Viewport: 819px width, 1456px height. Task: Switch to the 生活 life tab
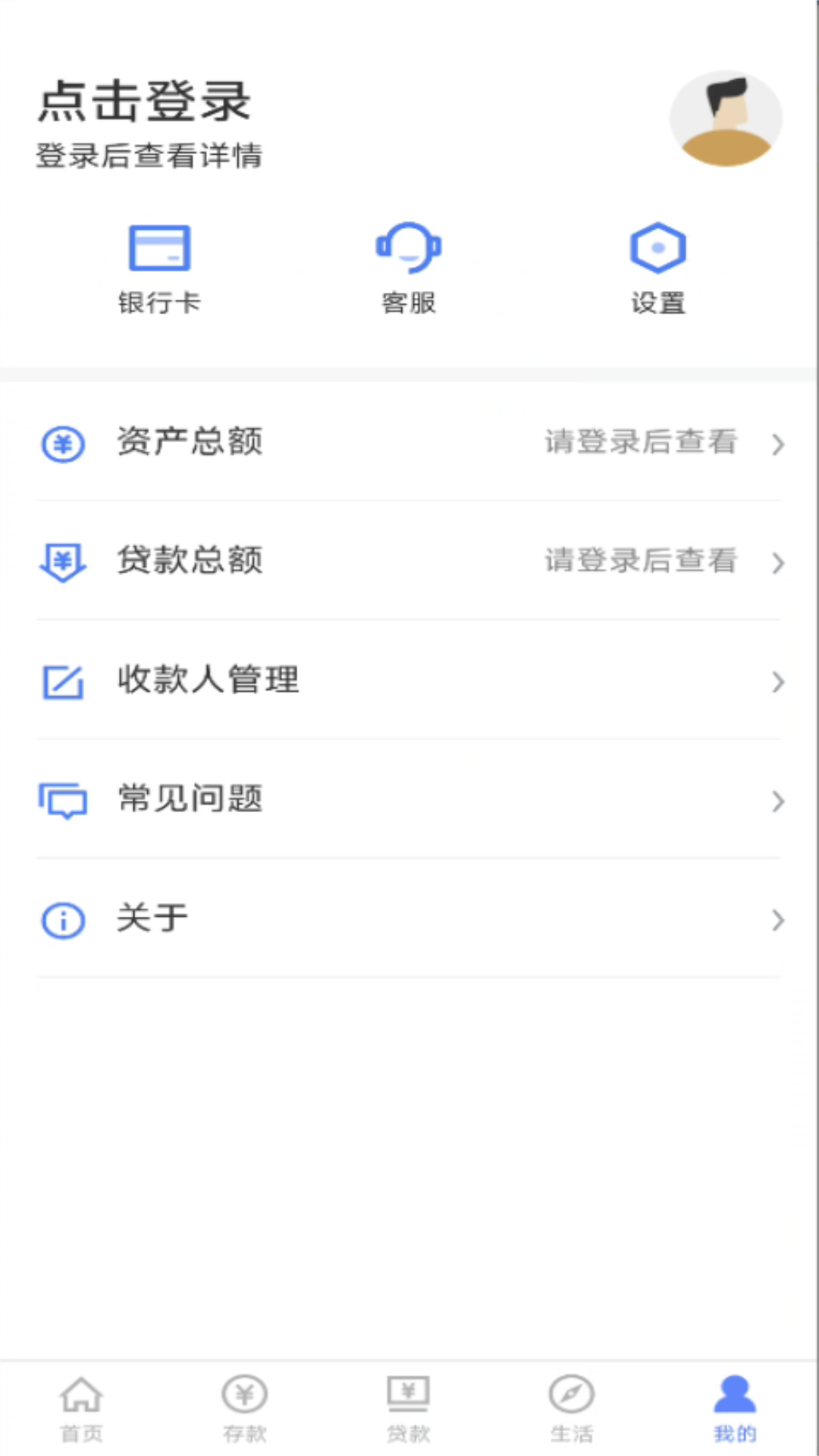coord(572,1408)
